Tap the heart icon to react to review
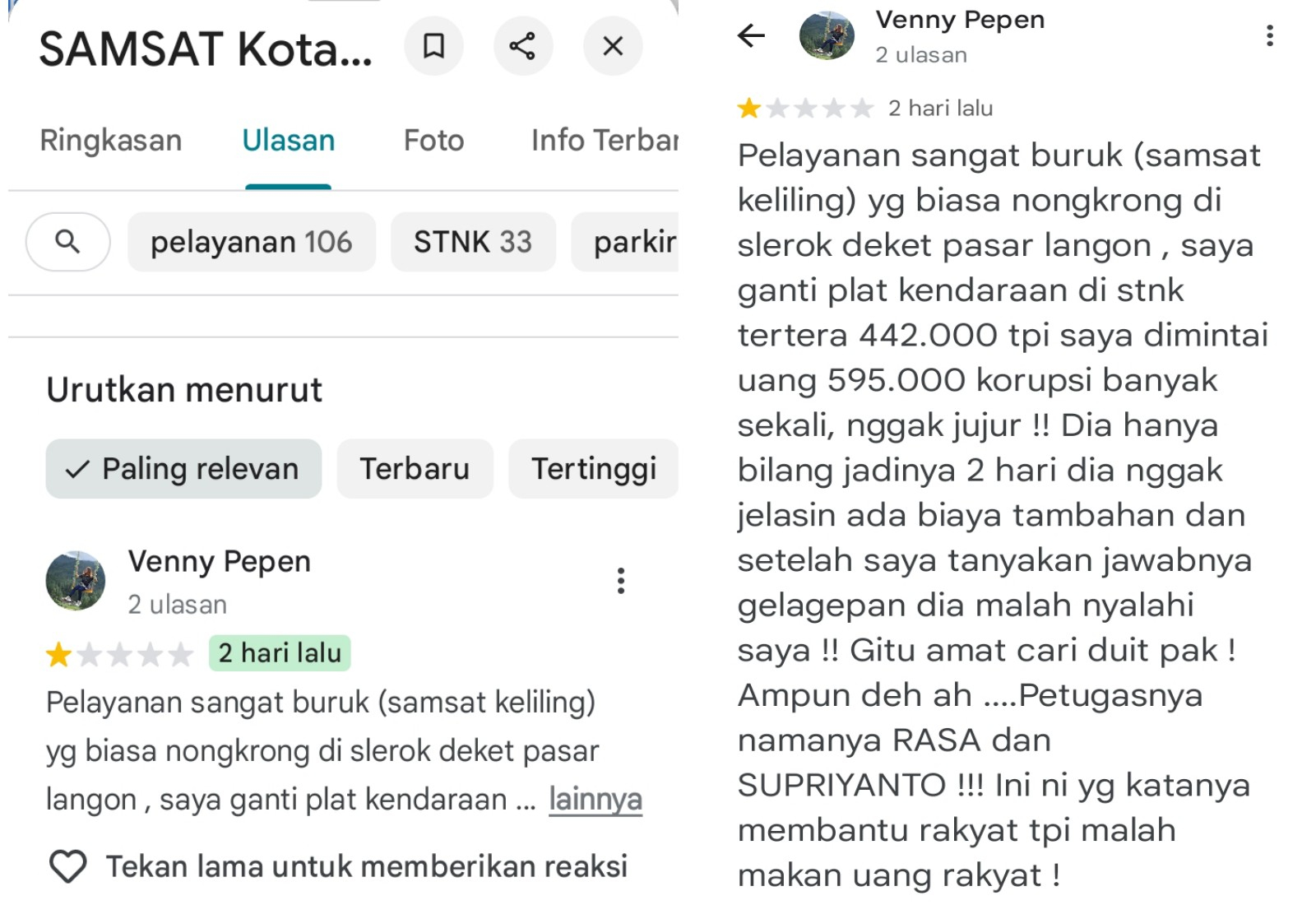Image resolution: width=1316 pixels, height=905 pixels. [68, 866]
